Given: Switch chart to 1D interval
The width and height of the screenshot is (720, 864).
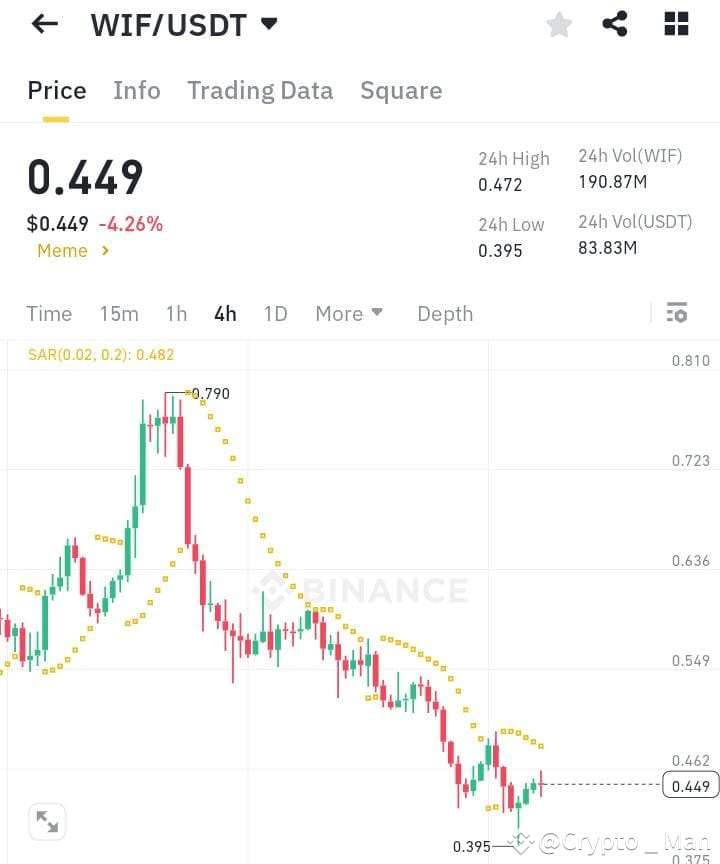Looking at the screenshot, I should click(275, 313).
